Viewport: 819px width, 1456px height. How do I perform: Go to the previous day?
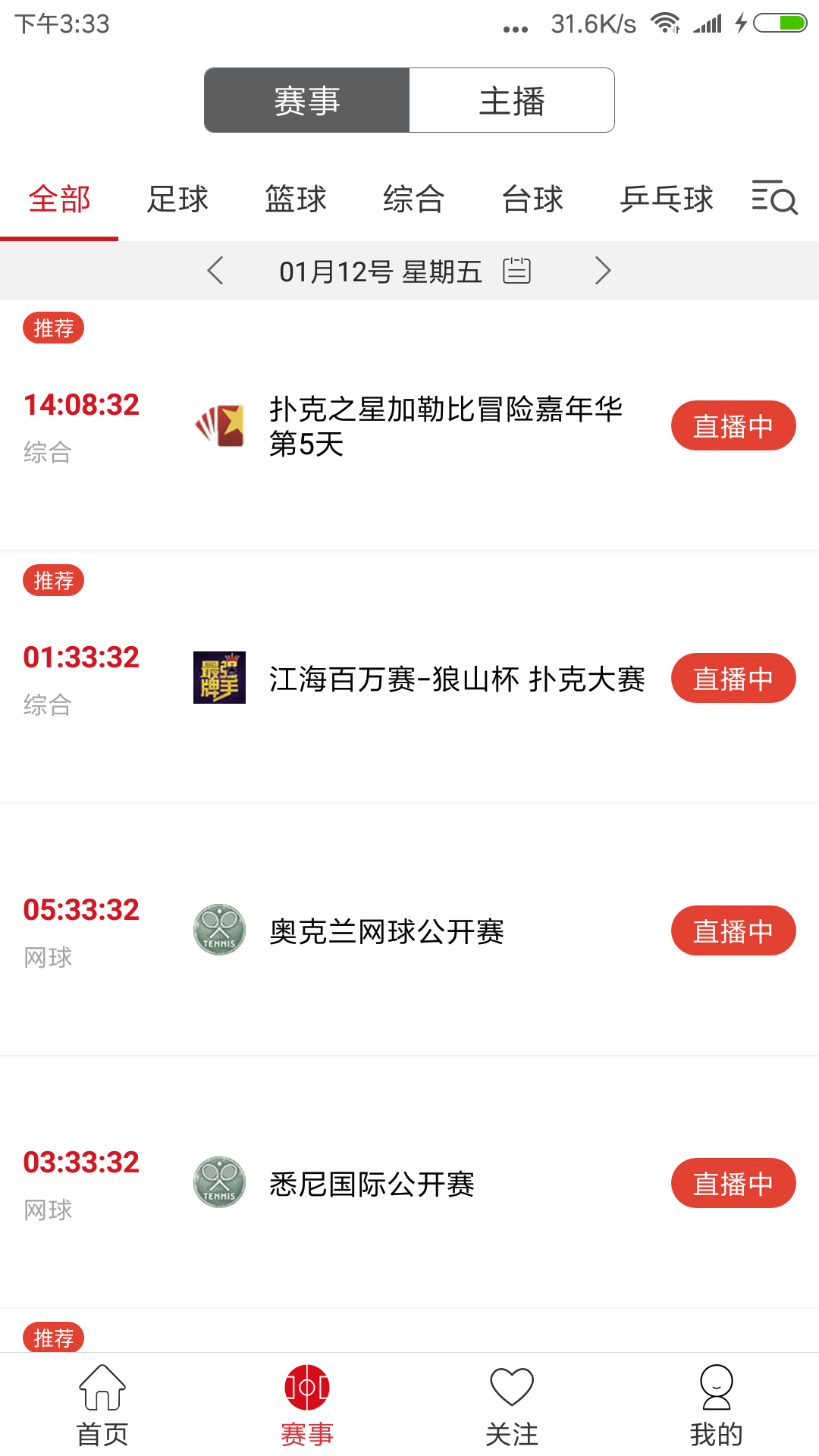point(216,271)
